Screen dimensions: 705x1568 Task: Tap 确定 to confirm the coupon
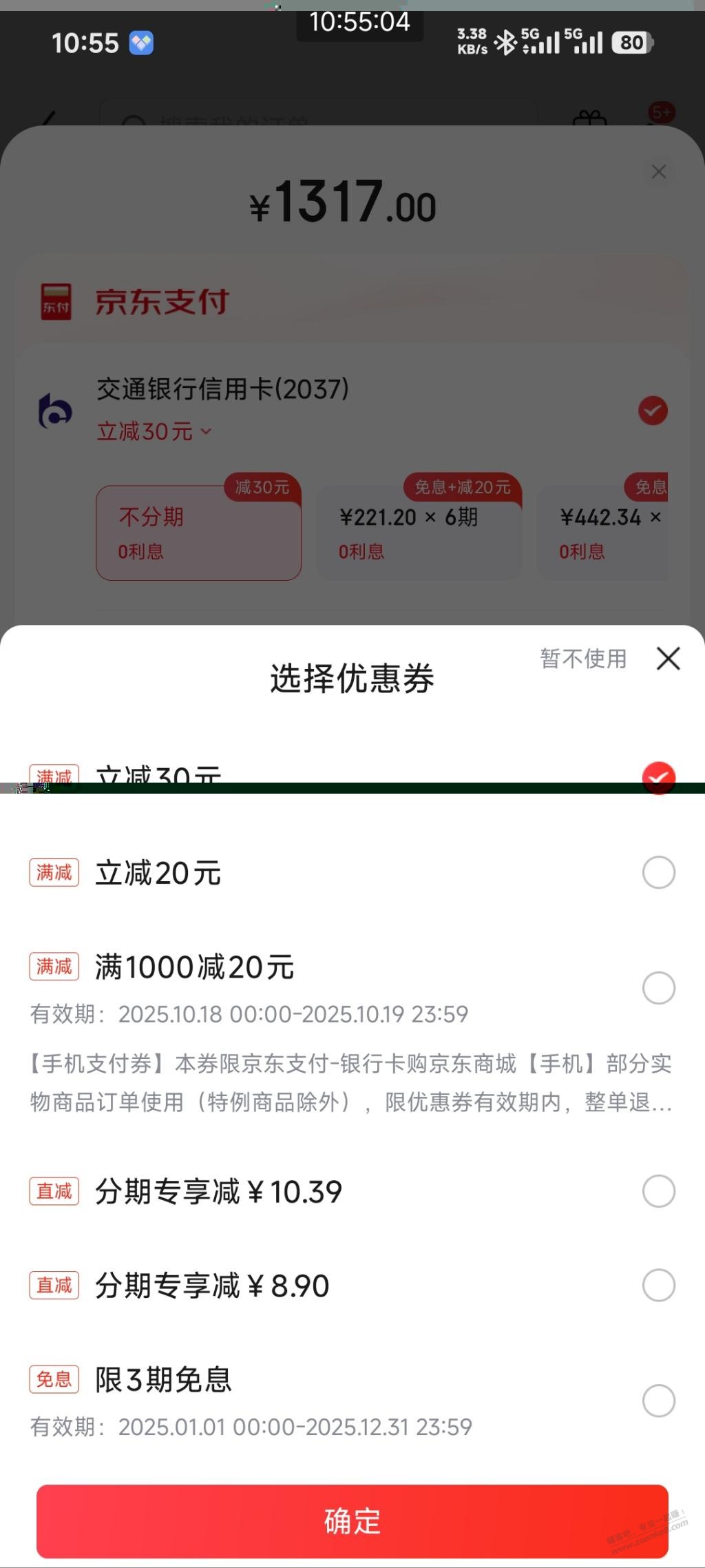[352, 1520]
